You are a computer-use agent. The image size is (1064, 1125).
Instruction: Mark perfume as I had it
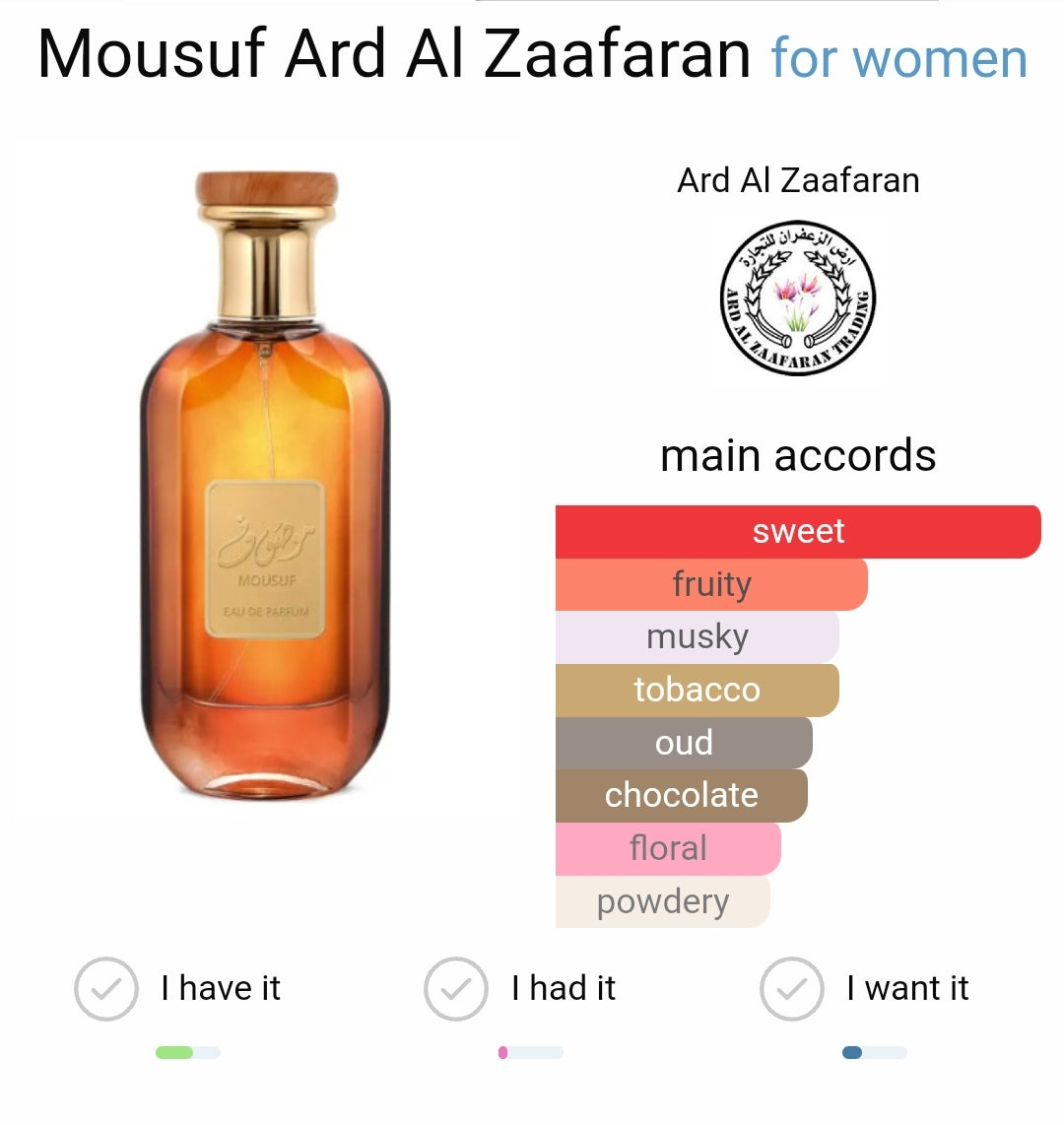coord(455,988)
